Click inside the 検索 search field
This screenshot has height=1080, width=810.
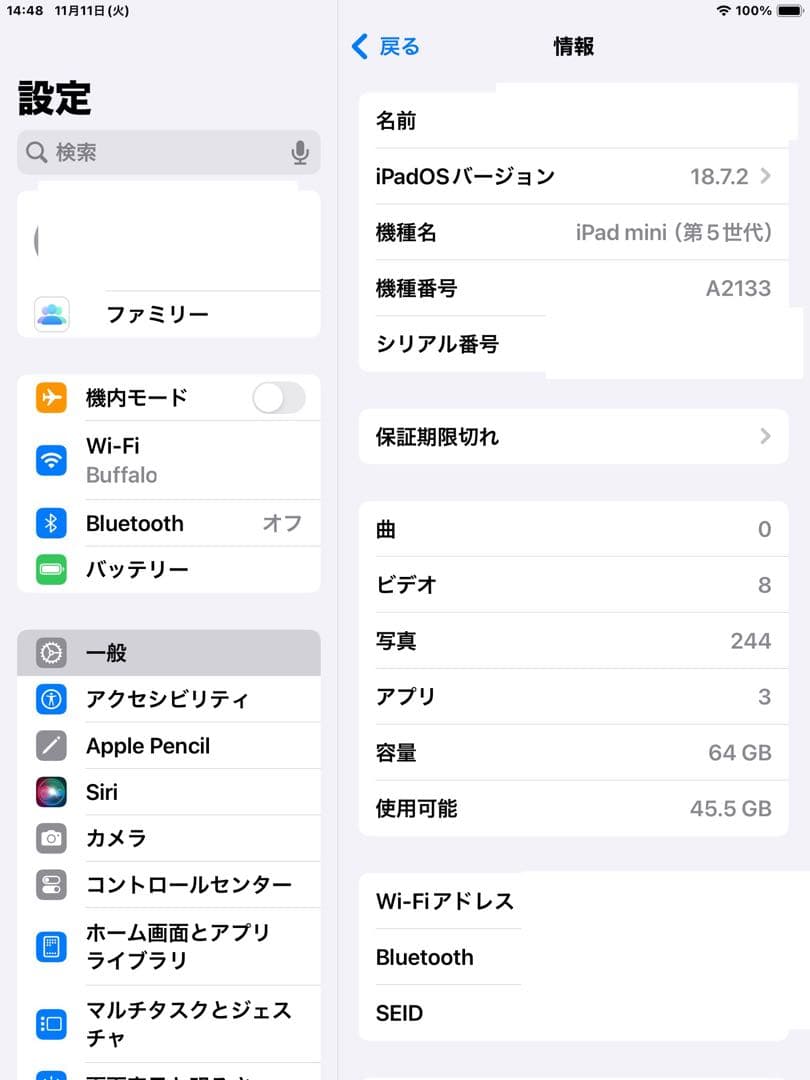point(150,152)
